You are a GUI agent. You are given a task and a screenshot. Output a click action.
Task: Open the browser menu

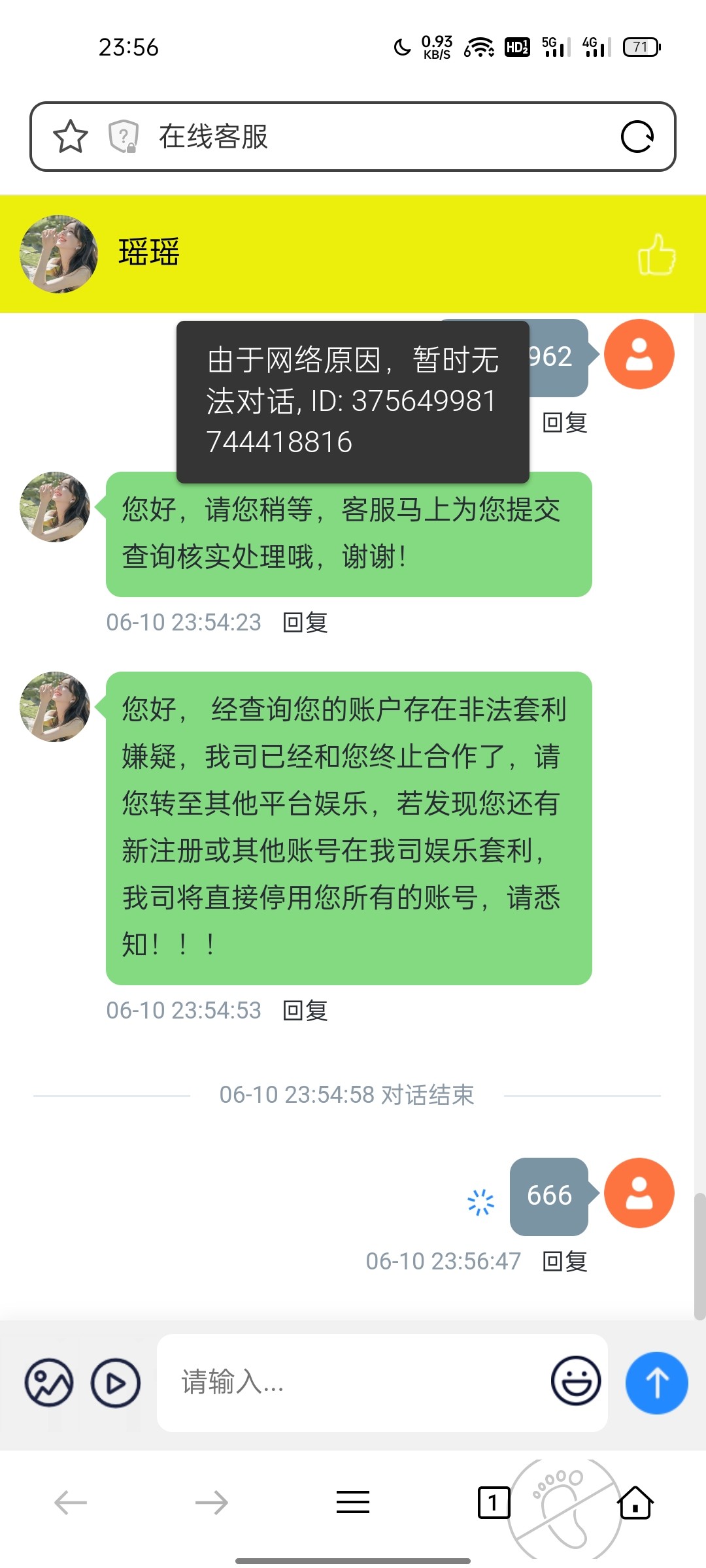click(x=353, y=1503)
